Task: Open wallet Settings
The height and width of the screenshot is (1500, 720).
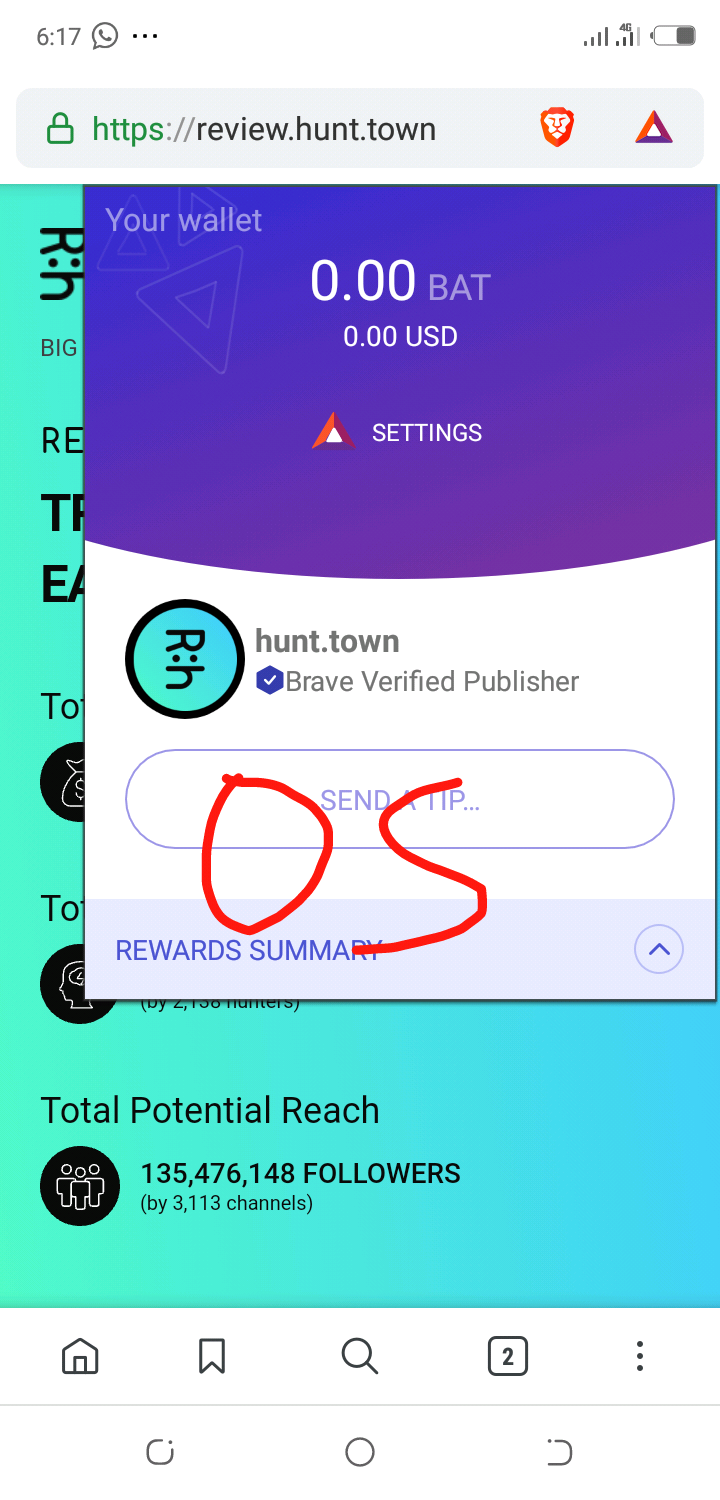Action: (397, 432)
